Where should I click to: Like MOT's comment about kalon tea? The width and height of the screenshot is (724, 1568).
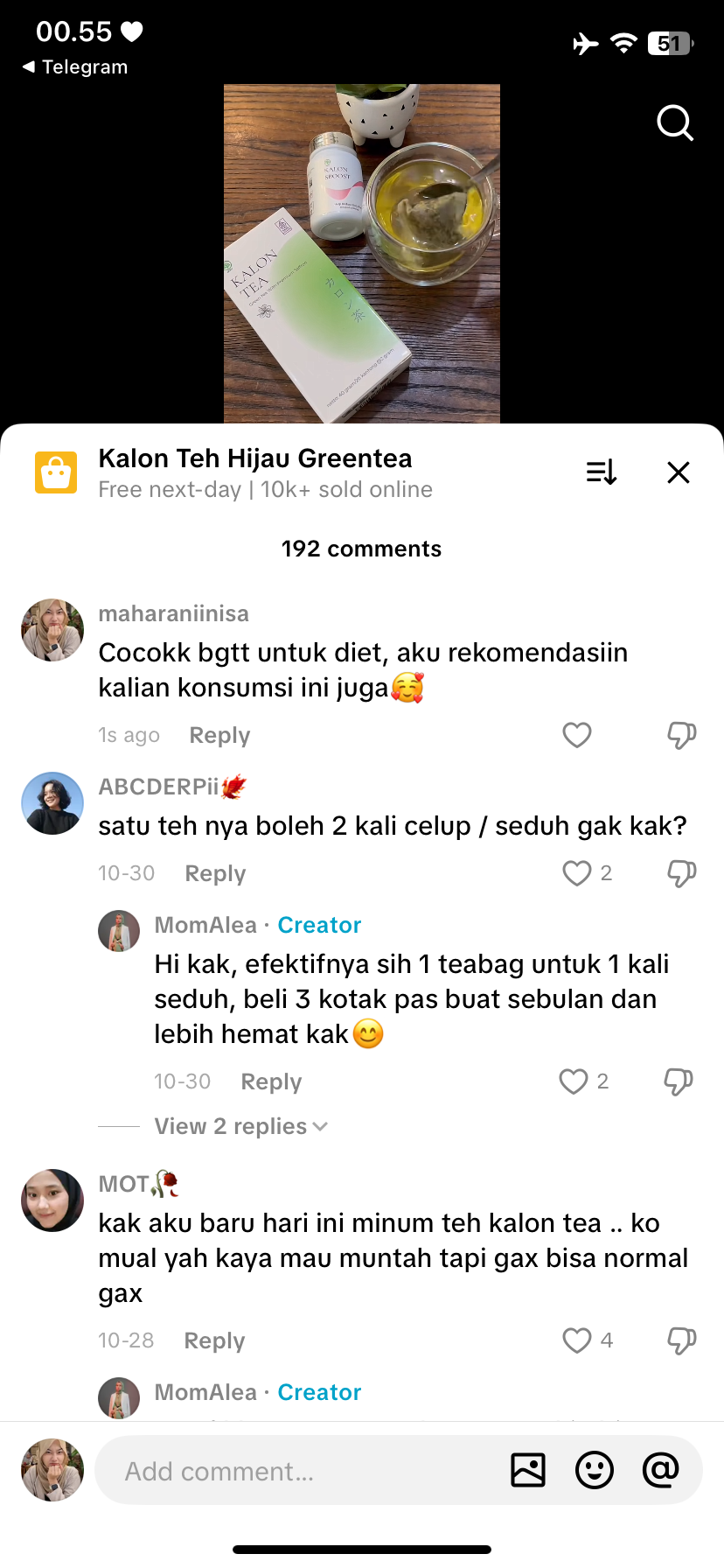click(x=577, y=1340)
